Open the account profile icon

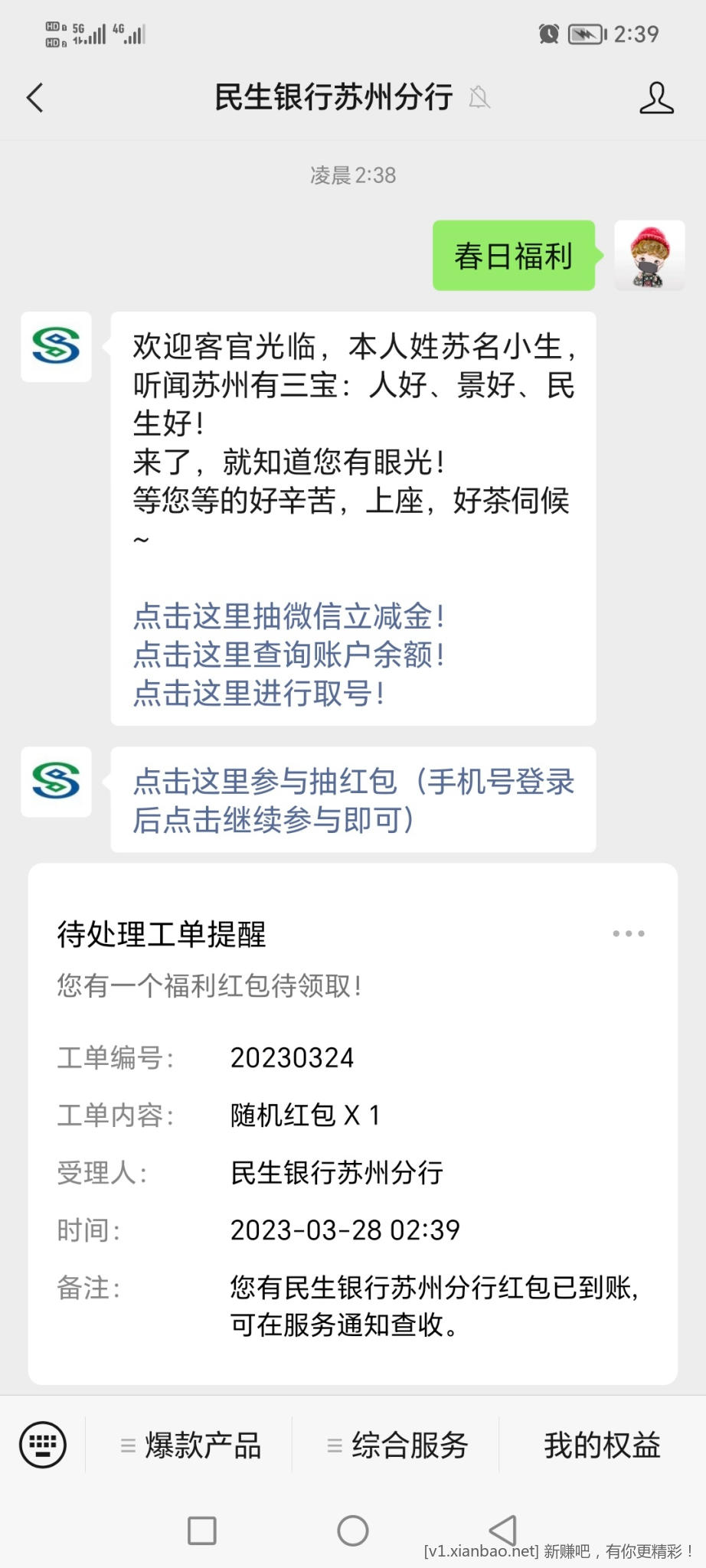[x=656, y=98]
